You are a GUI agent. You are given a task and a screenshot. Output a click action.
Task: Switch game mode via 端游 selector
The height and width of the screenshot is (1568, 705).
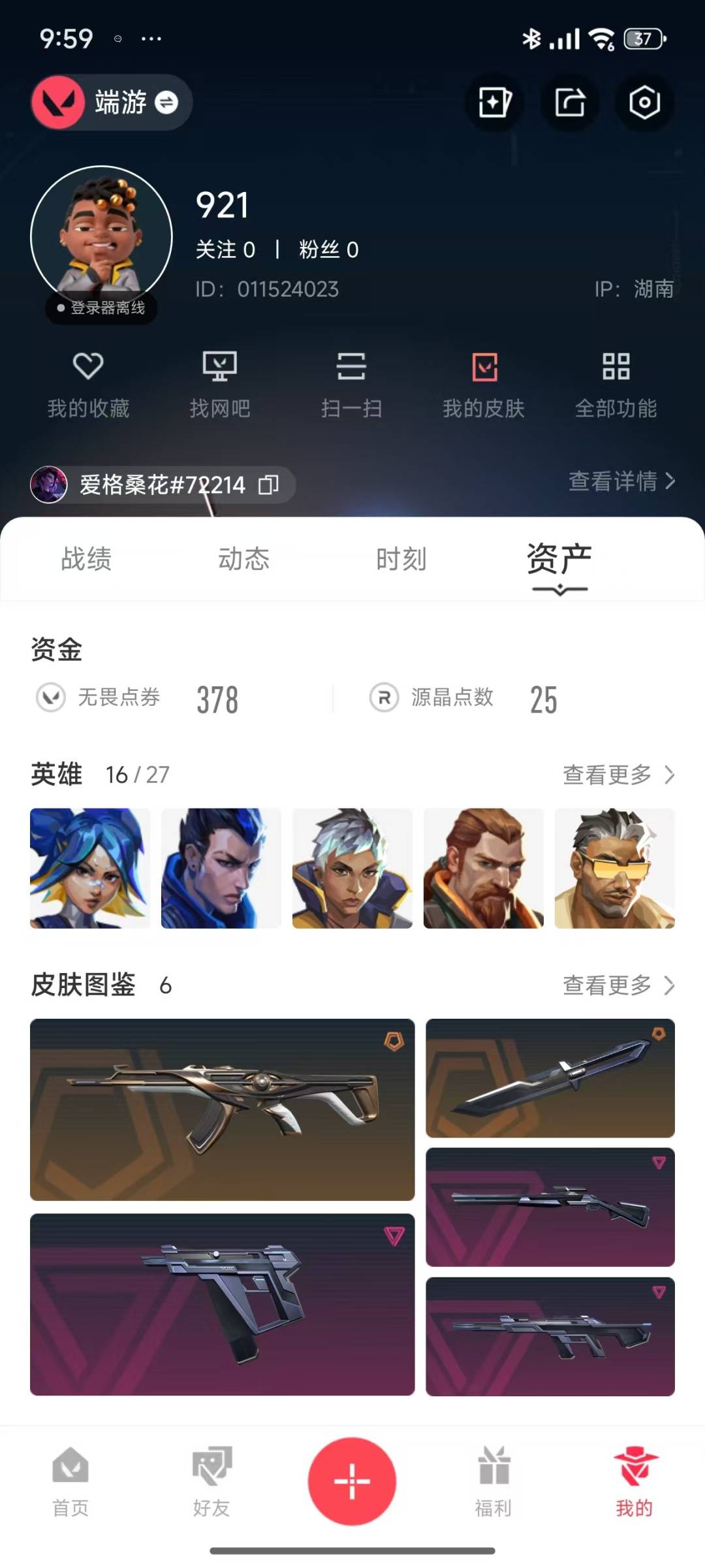pyautogui.click(x=112, y=103)
